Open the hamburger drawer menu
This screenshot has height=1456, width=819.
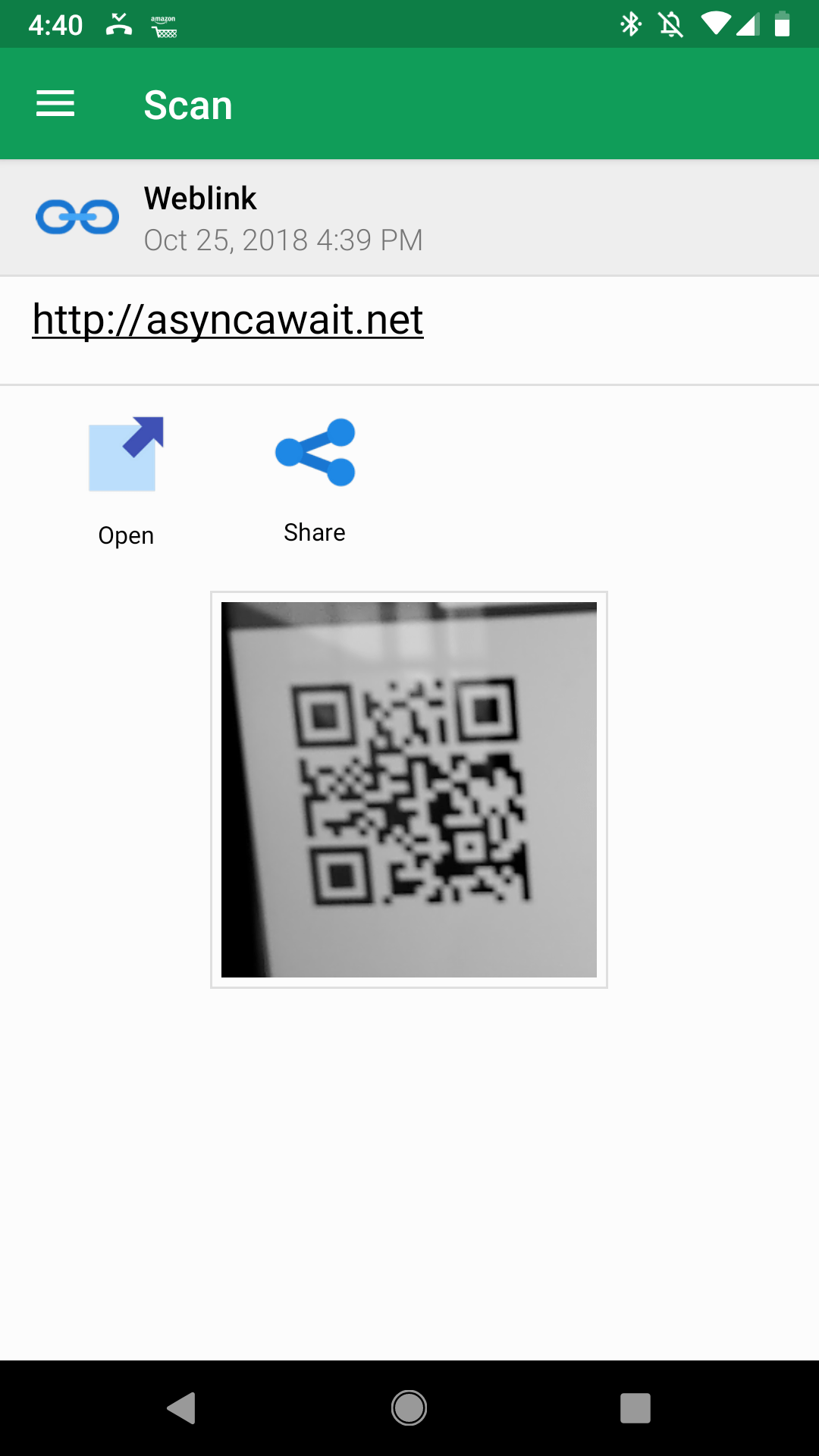point(55,104)
